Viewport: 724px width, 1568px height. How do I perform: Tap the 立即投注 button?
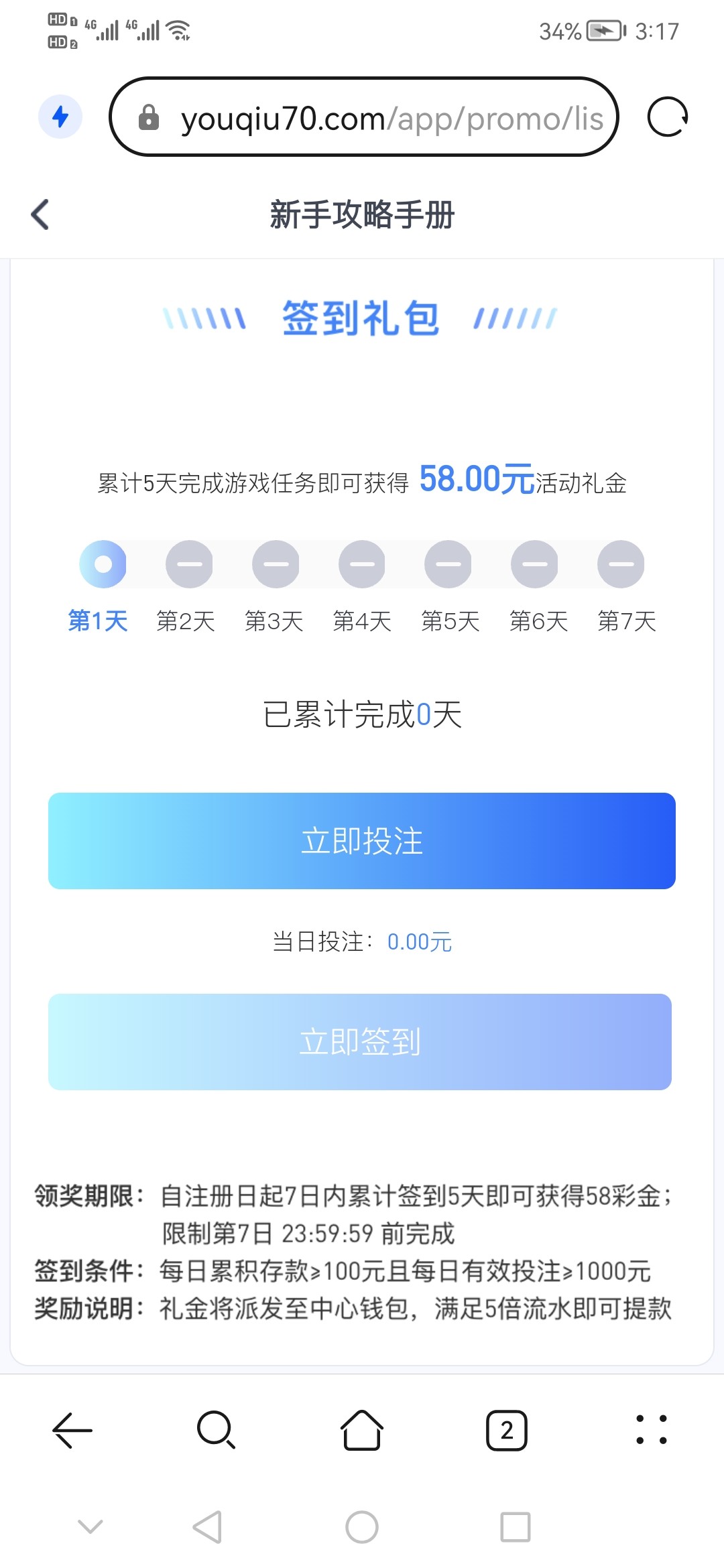(x=362, y=841)
